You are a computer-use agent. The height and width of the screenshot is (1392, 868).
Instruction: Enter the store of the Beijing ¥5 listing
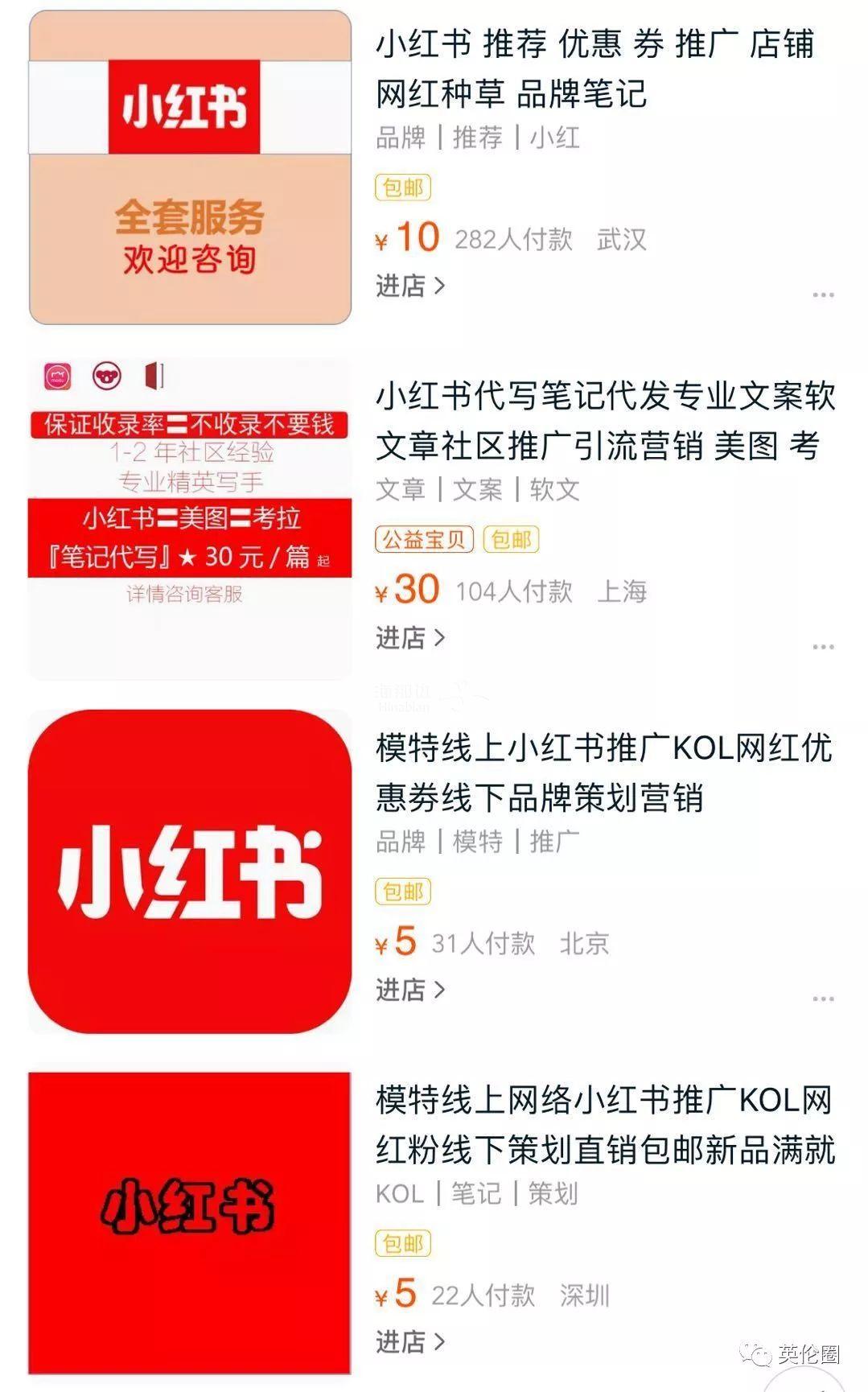(x=409, y=990)
